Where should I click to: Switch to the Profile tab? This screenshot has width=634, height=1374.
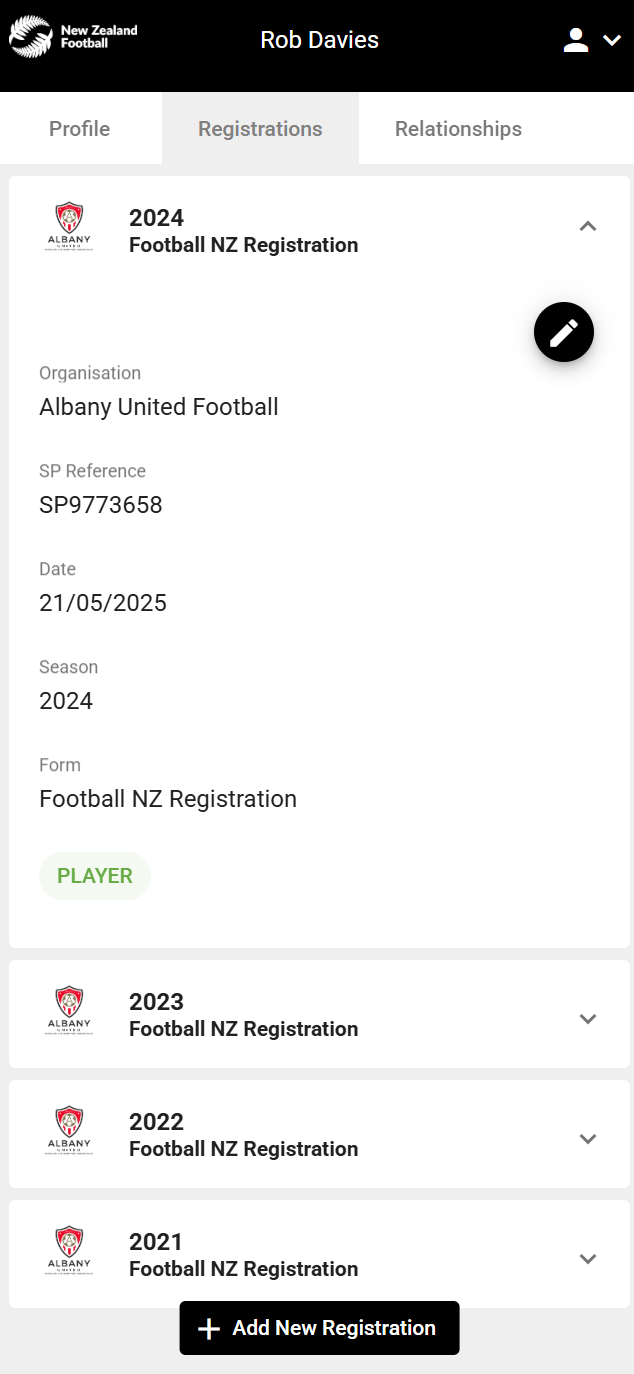(x=80, y=129)
